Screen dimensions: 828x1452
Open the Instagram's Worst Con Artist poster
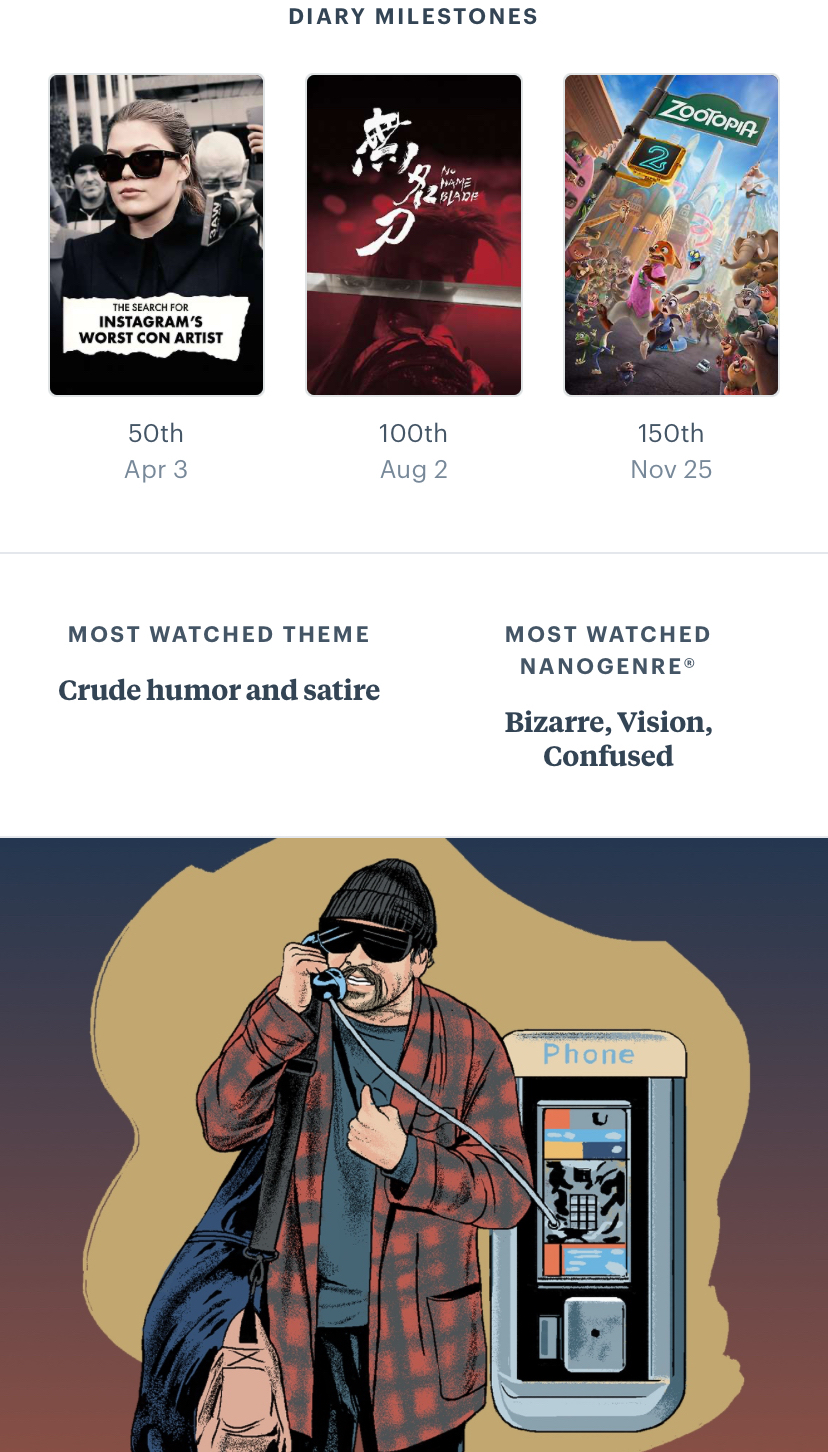click(157, 235)
